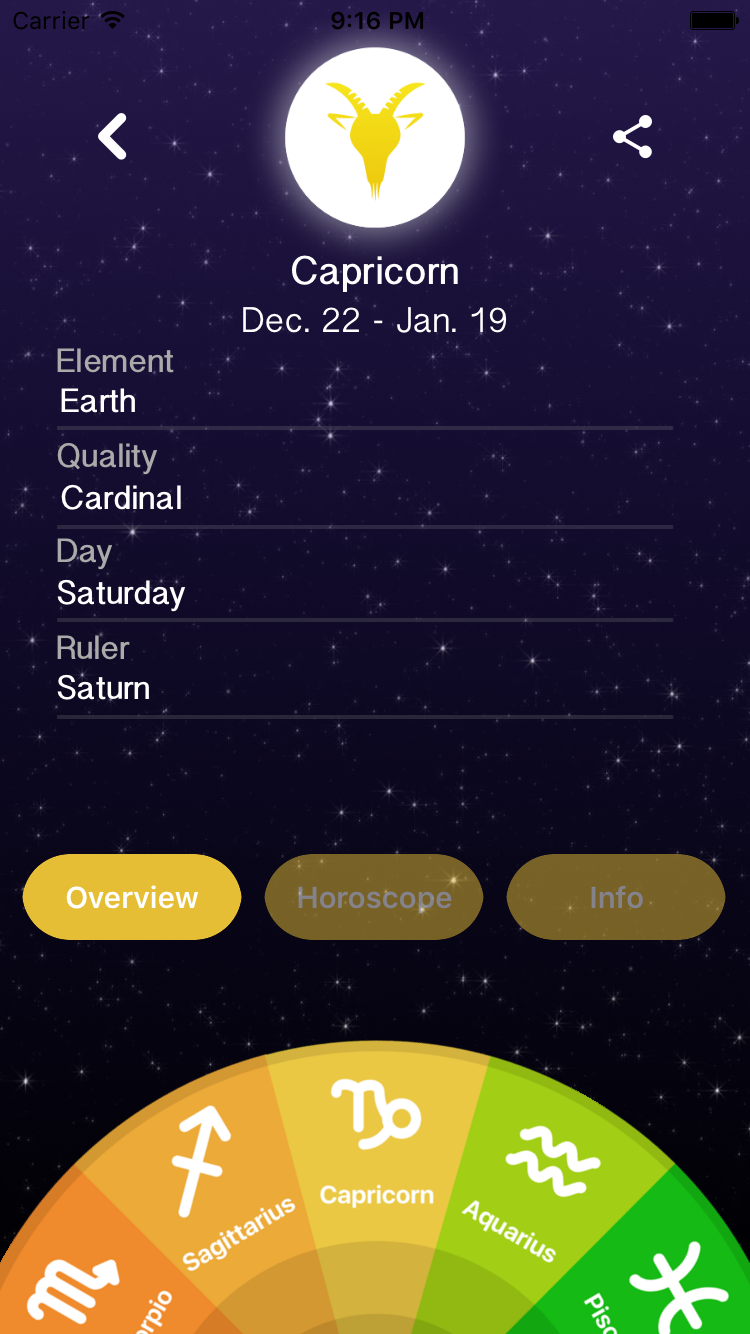Image resolution: width=750 pixels, height=1334 pixels.
Task: Tap the Capricorn wheel segment label
Action: pyautogui.click(x=377, y=1193)
